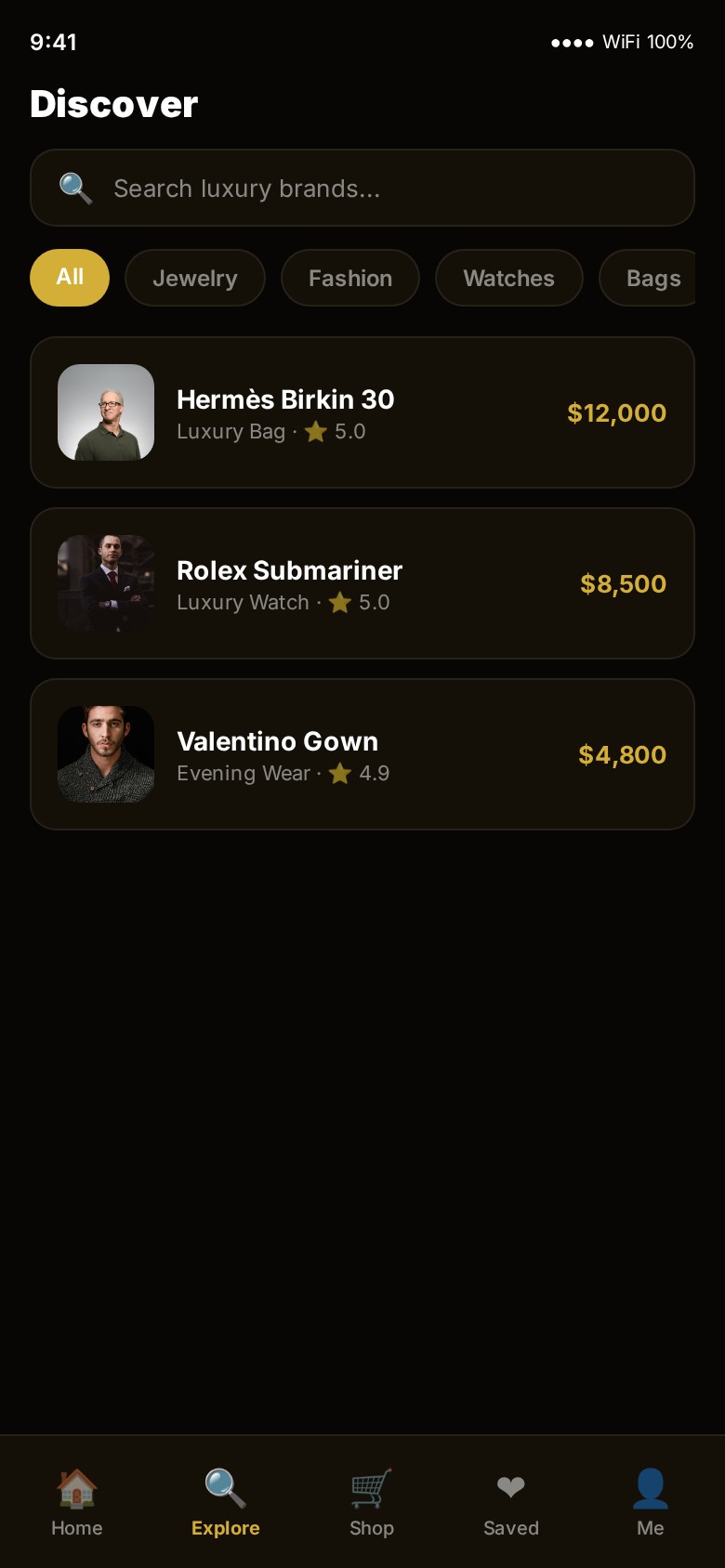Select the All filter chip
Screen dimensions: 725x1568
[x=70, y=278]
